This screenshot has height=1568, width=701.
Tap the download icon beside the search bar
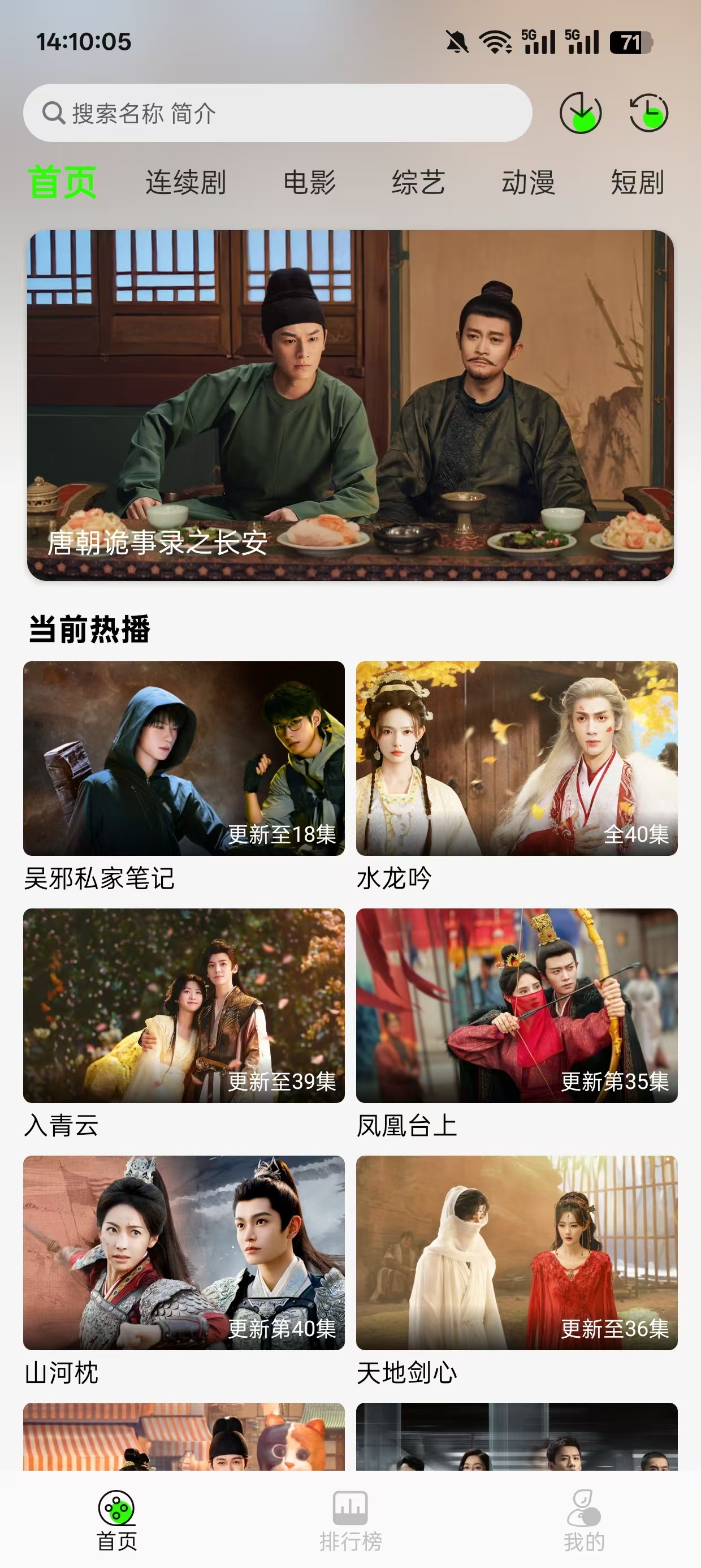pyautogui.click(x=581, y=113)
